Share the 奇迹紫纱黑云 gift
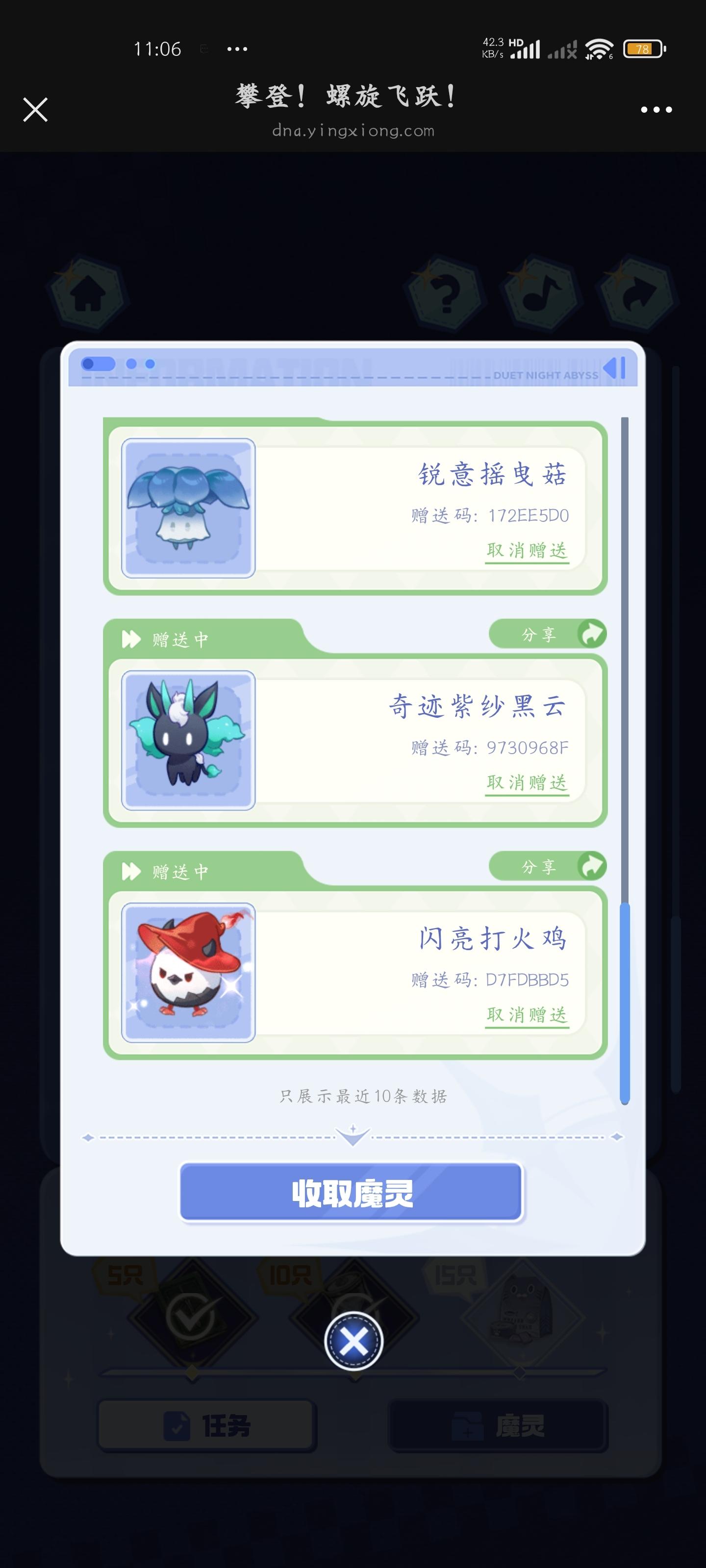 tap(547, 634)
